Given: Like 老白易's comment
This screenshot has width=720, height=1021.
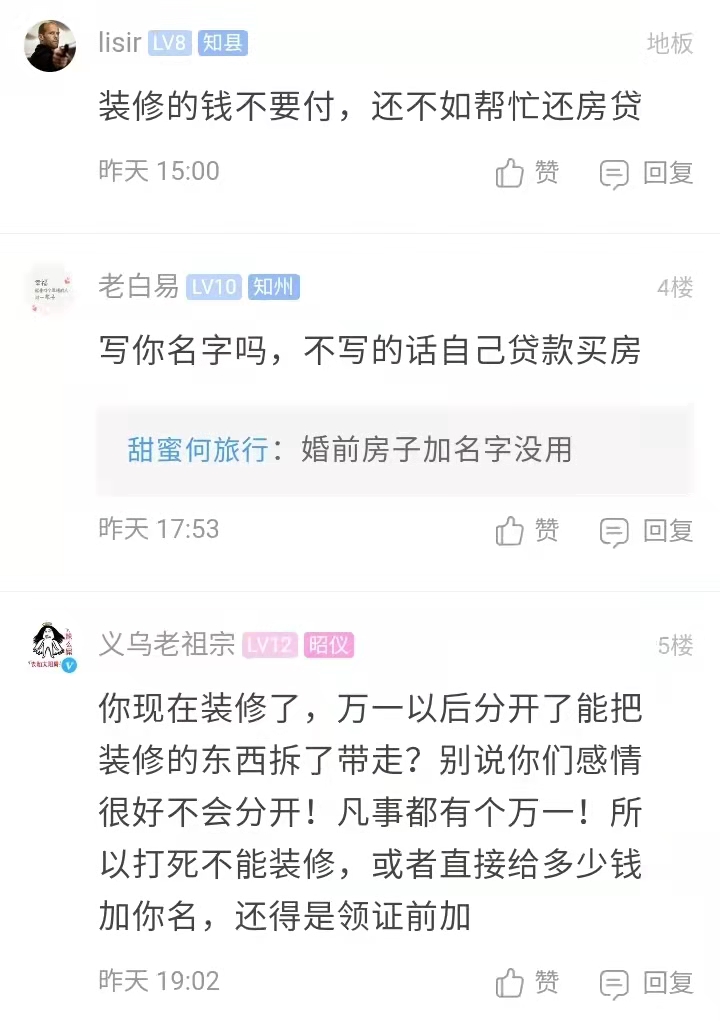Looking at the screenshot, I should [x=527, y=531].
